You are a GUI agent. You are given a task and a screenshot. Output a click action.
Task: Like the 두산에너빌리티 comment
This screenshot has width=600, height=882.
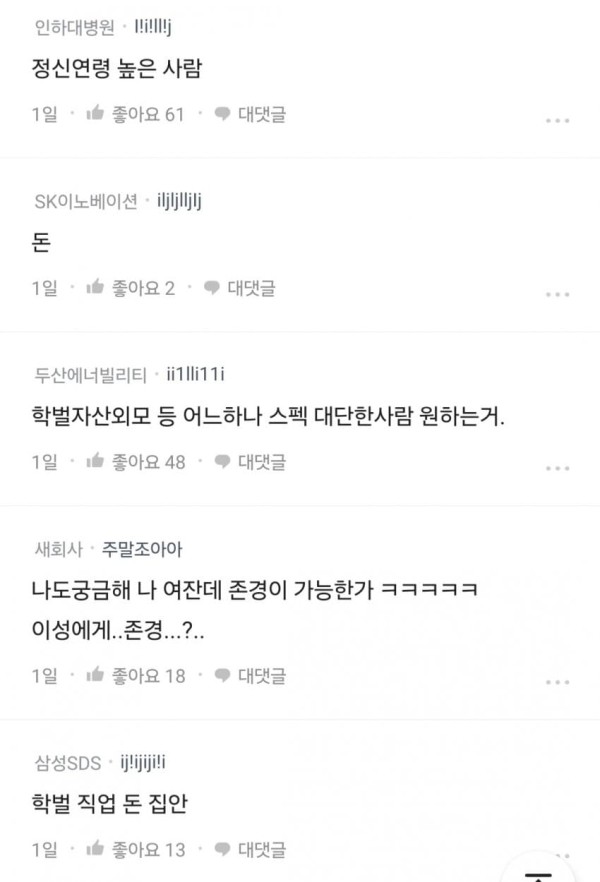click(x=135, y=461)
